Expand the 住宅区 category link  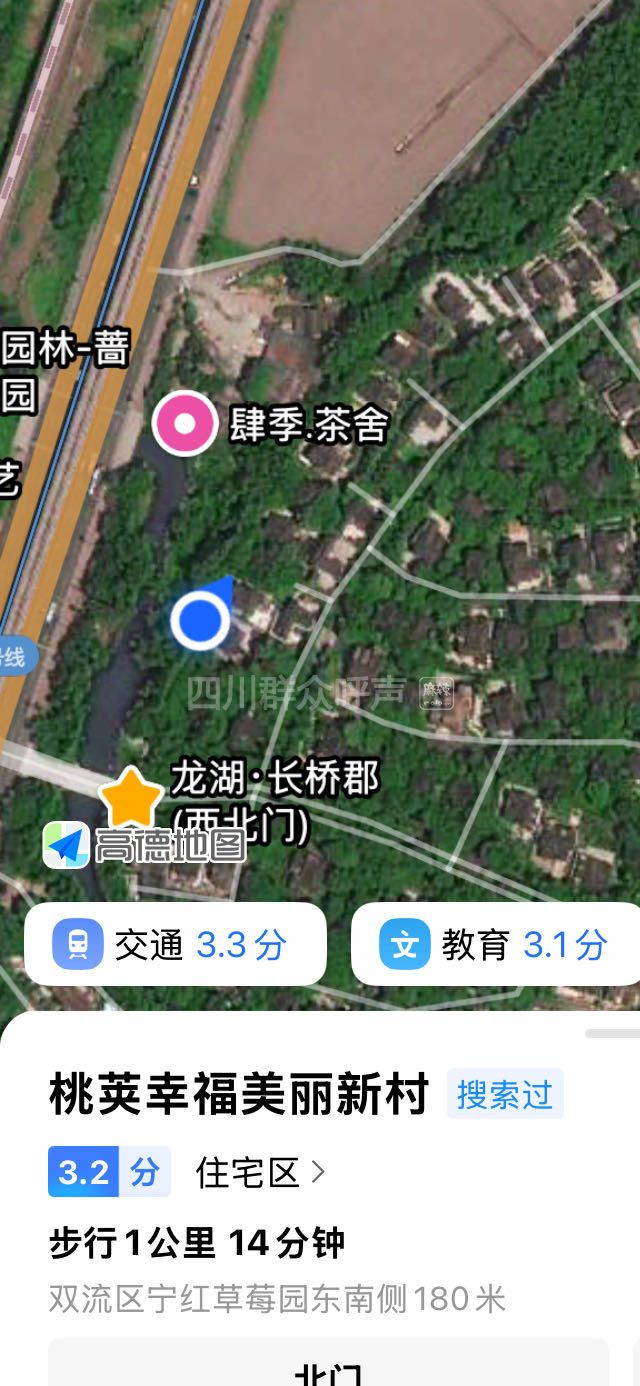260,1172
